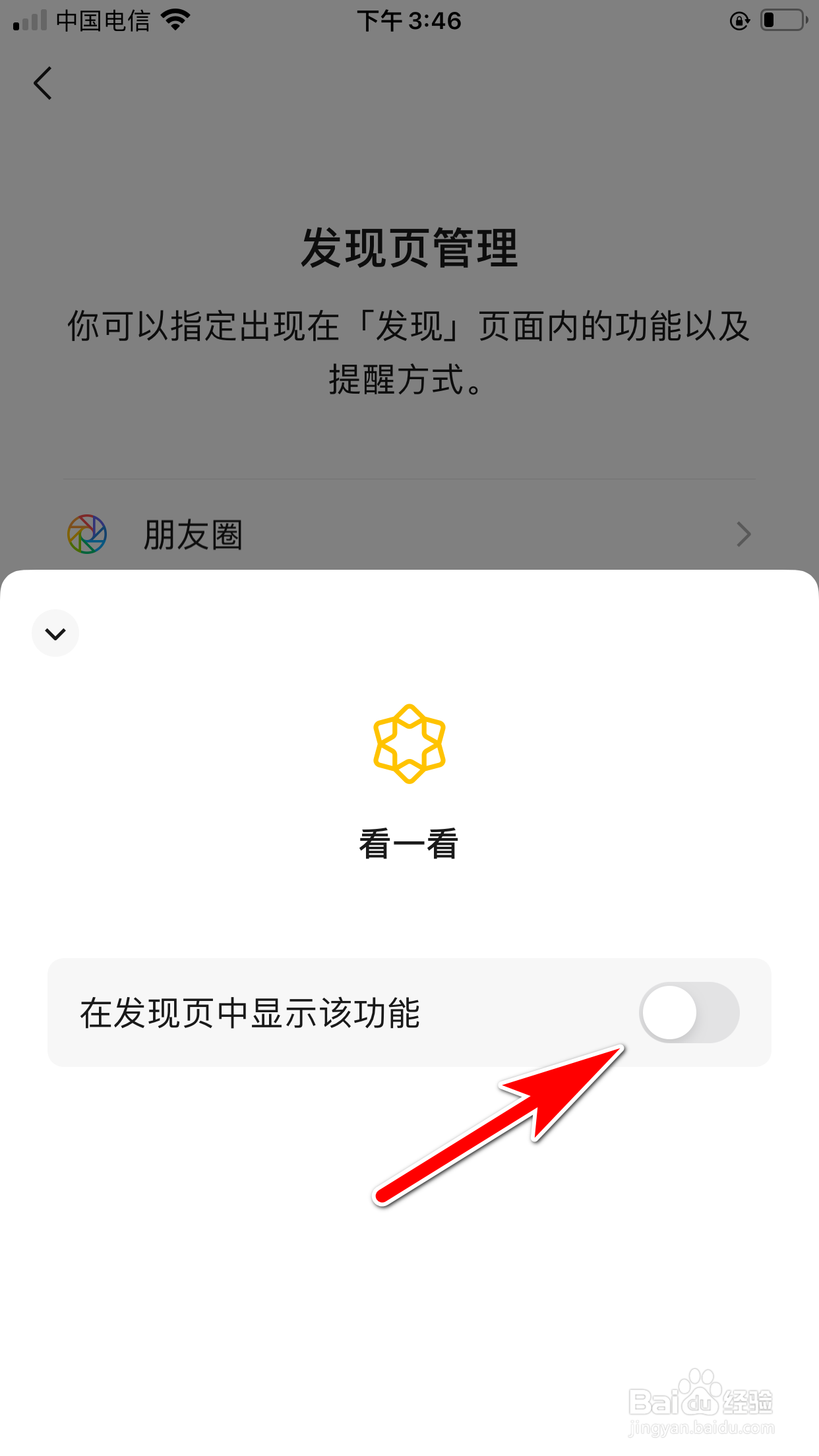Tap the toggle switch knob circle
This screenshot has height=1456, width=819.
[x=669, y=1013]
